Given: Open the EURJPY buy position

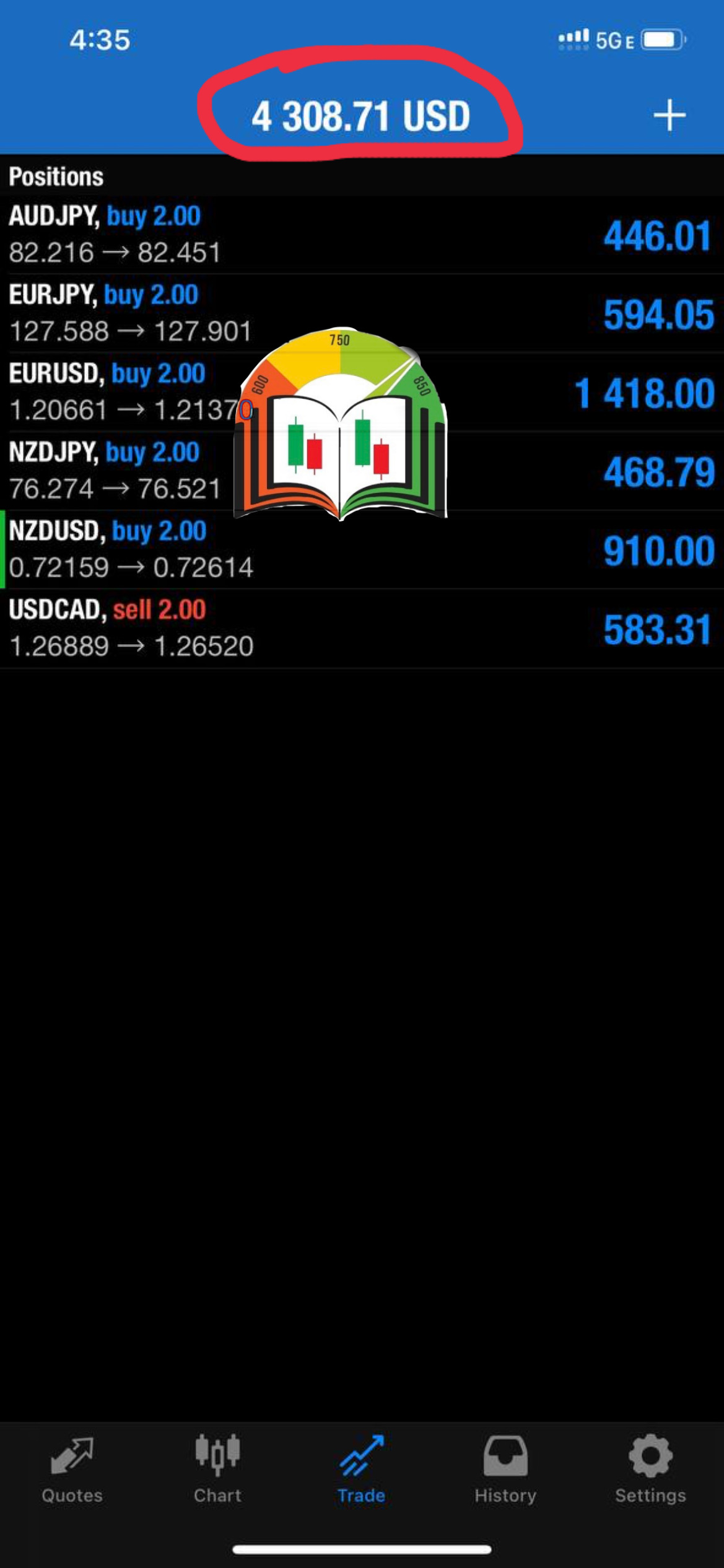Looking at the screenshot, I should click(x=362, y=314).
